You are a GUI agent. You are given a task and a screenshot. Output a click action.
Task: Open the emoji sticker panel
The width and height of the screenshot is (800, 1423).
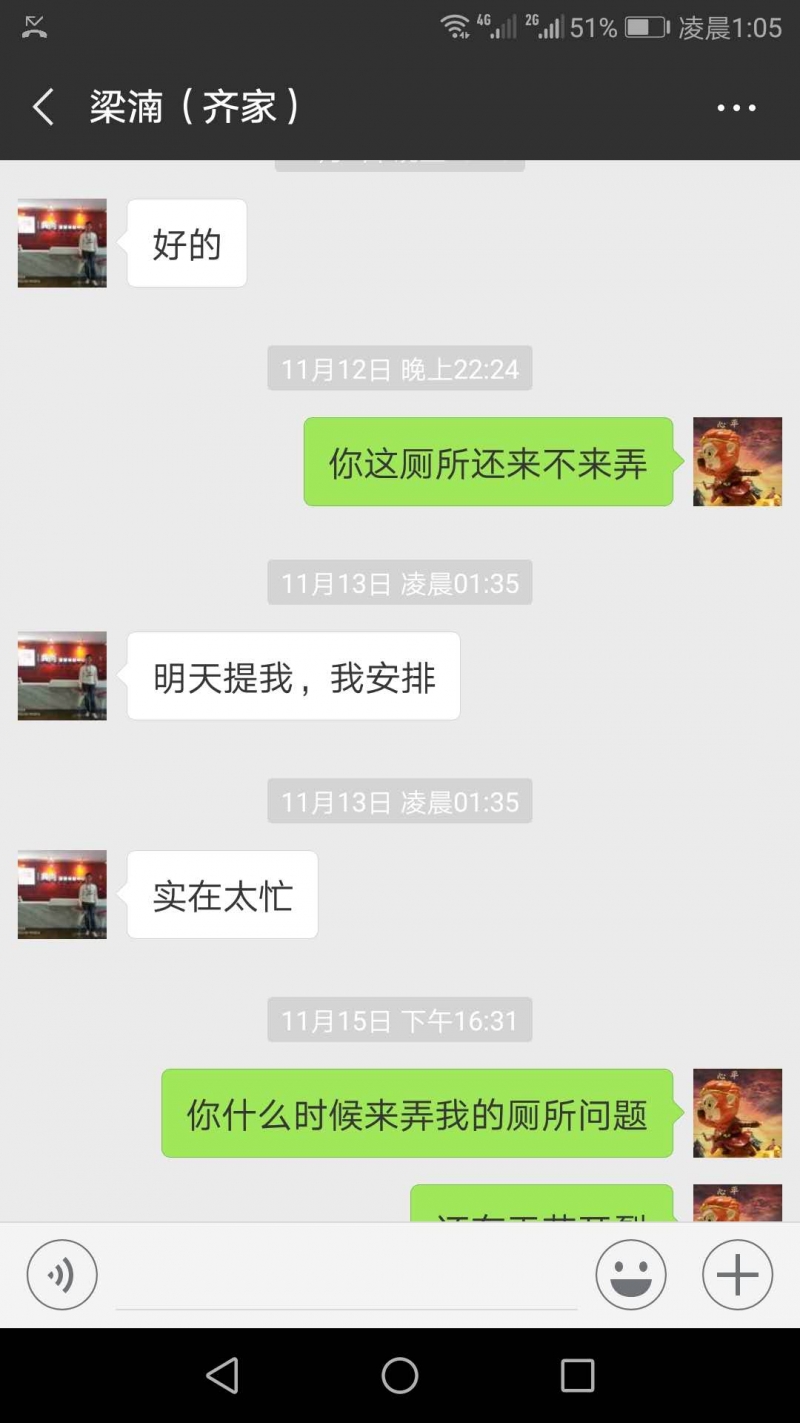631,1275
